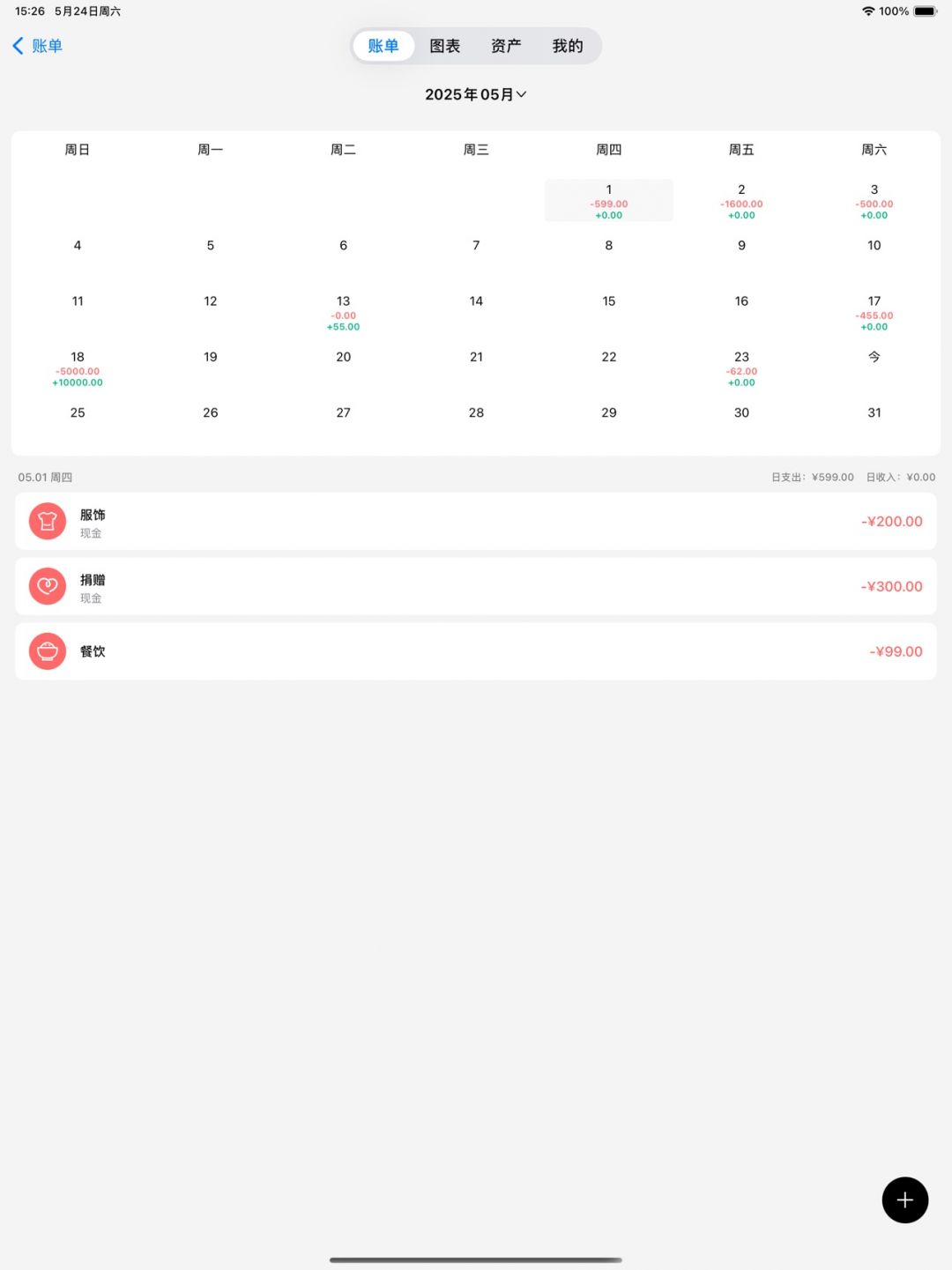Screen dimensions: 952x1270
Task: Select the 账单 segment
Action: click(383, 46)
